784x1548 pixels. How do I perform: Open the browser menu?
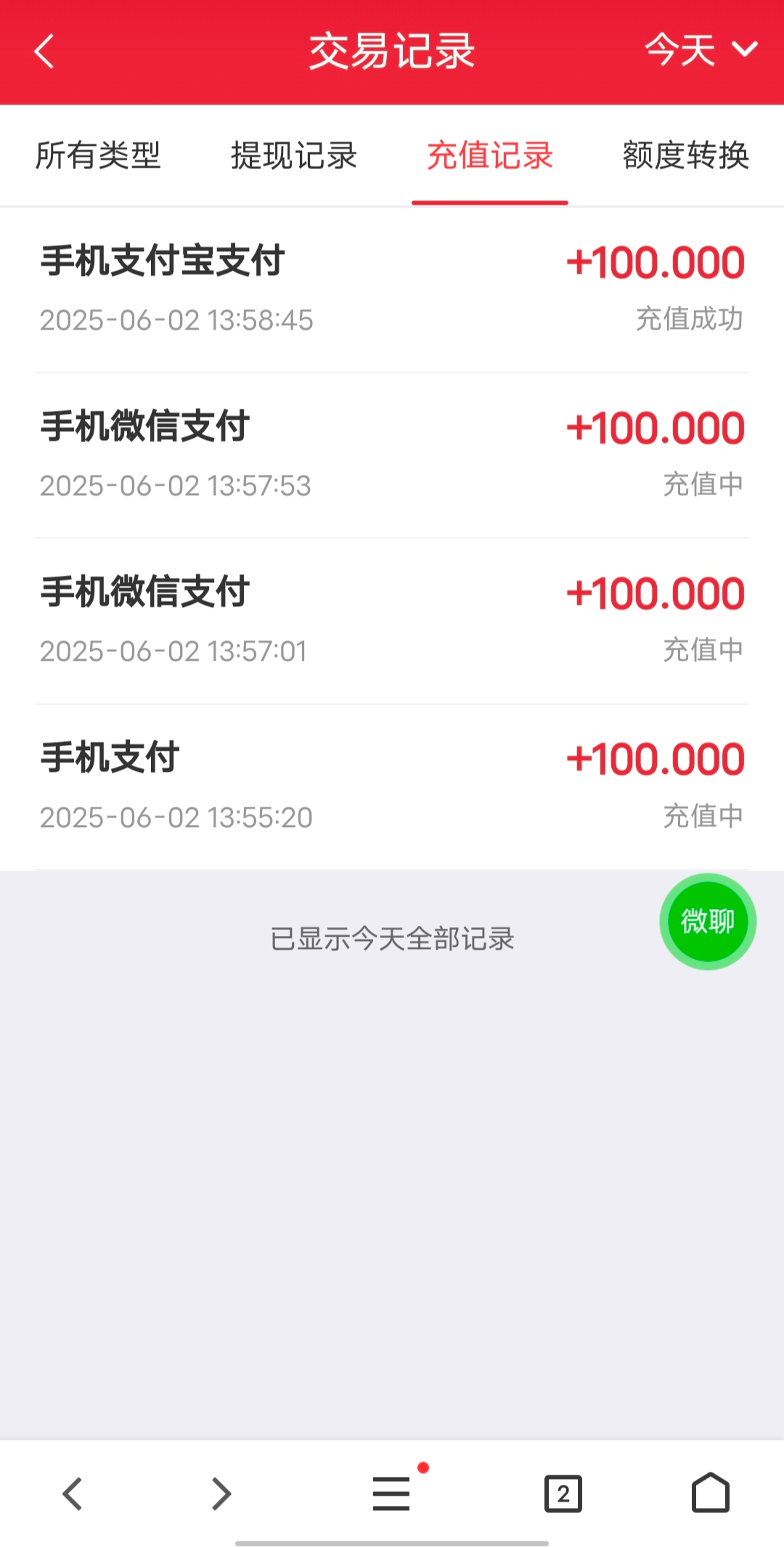[392, 1494]
